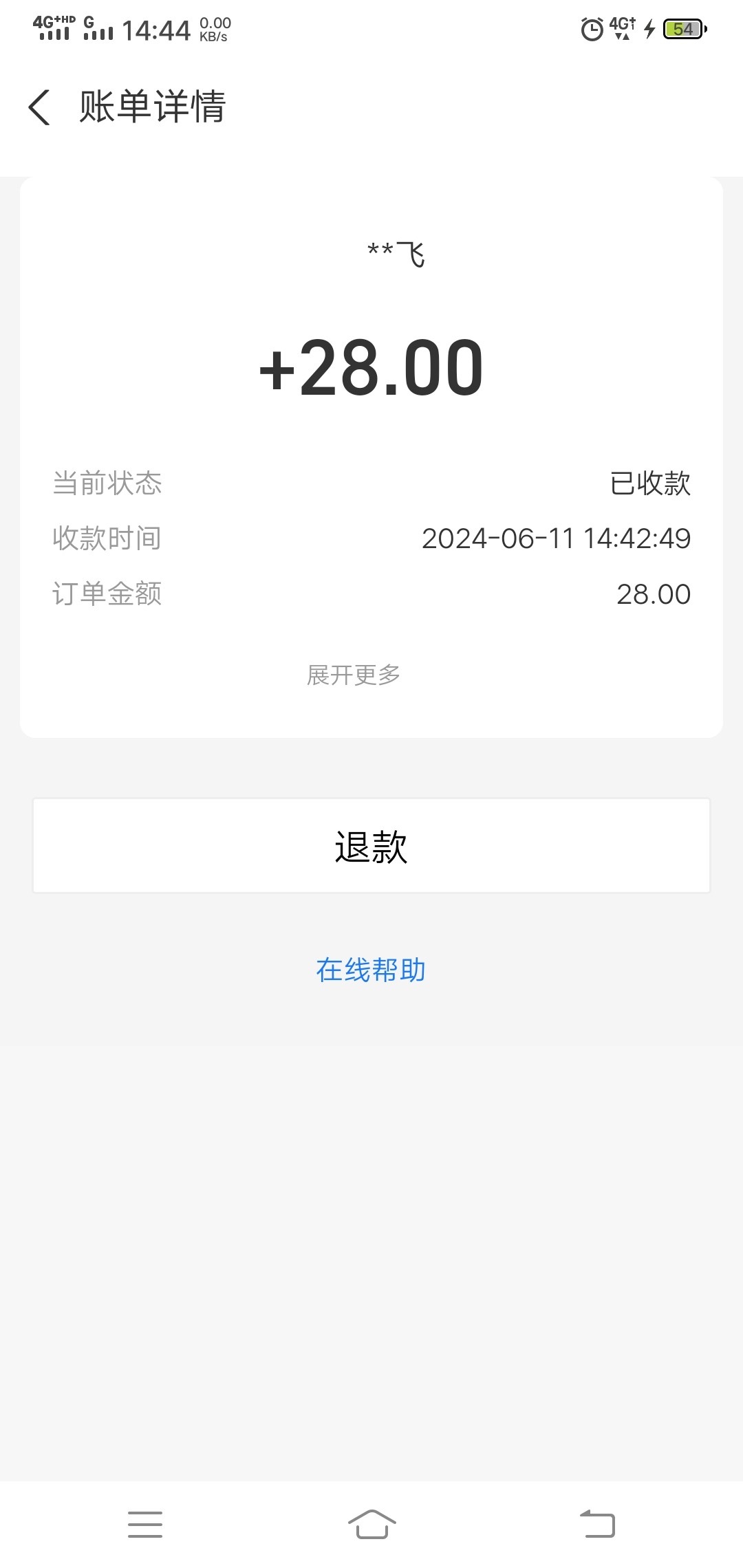The width and height of the screenshot is (743, 1568).
Task: Tap the system back navigation button
Action: coord(597,1524)
